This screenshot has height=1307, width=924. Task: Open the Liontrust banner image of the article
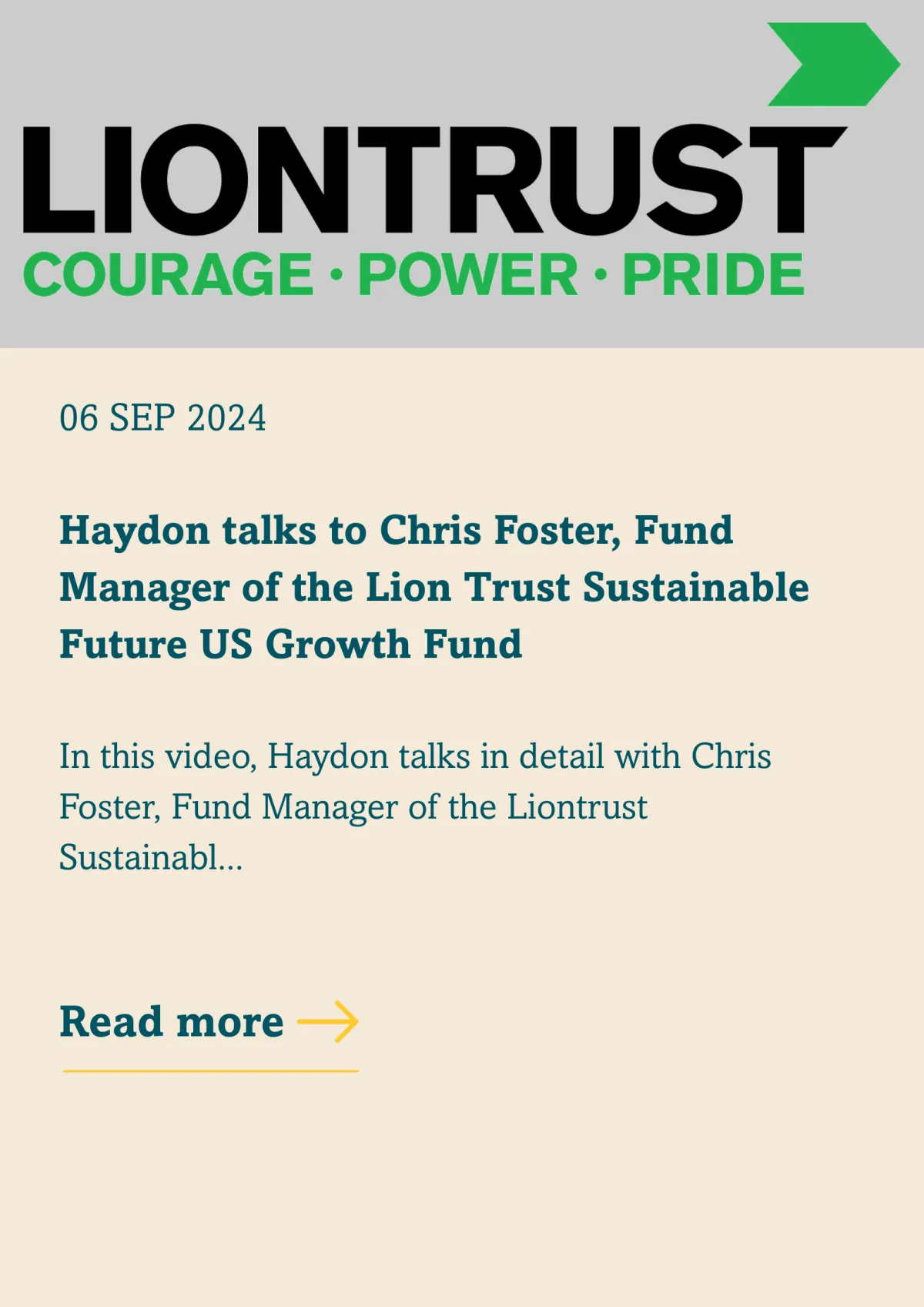click(462, 174)
